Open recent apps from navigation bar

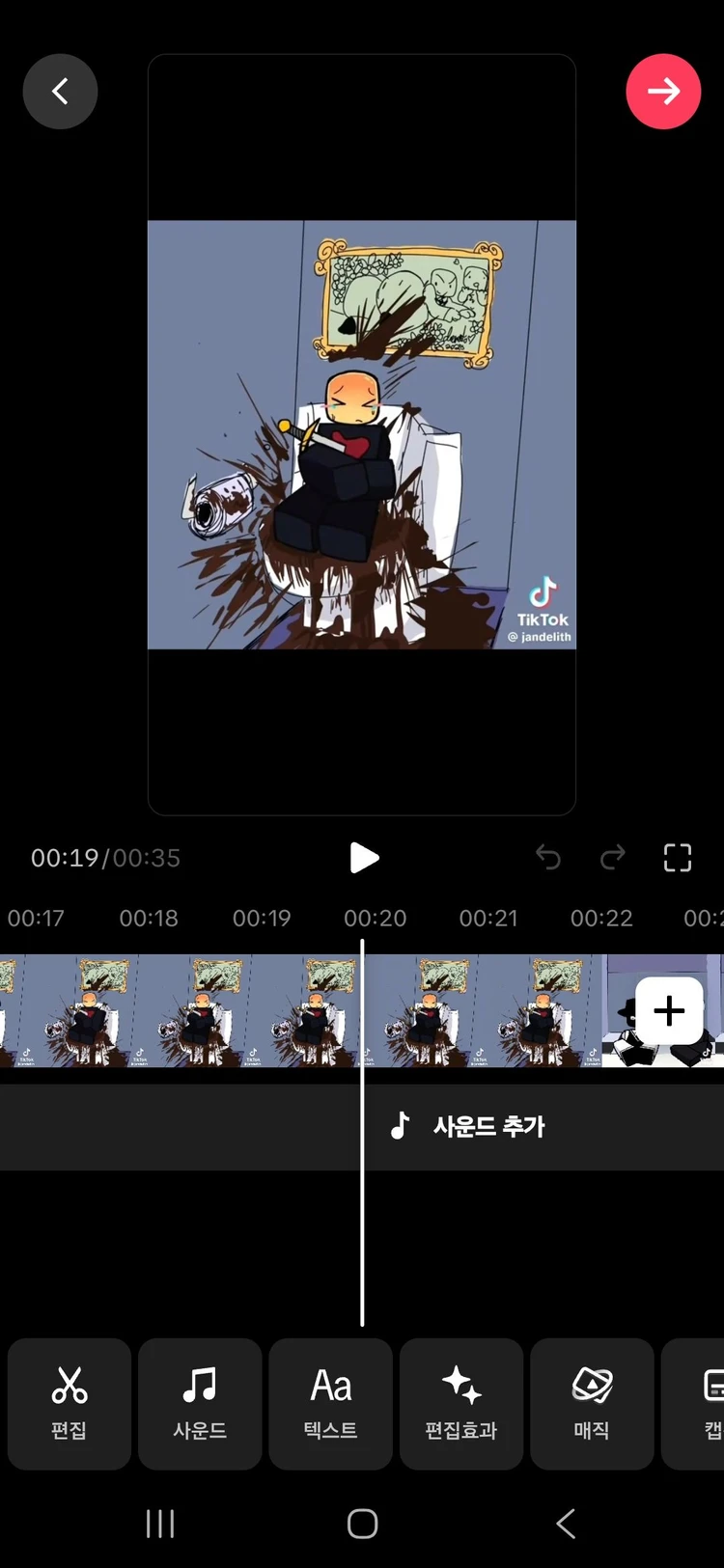[160, 1524]
